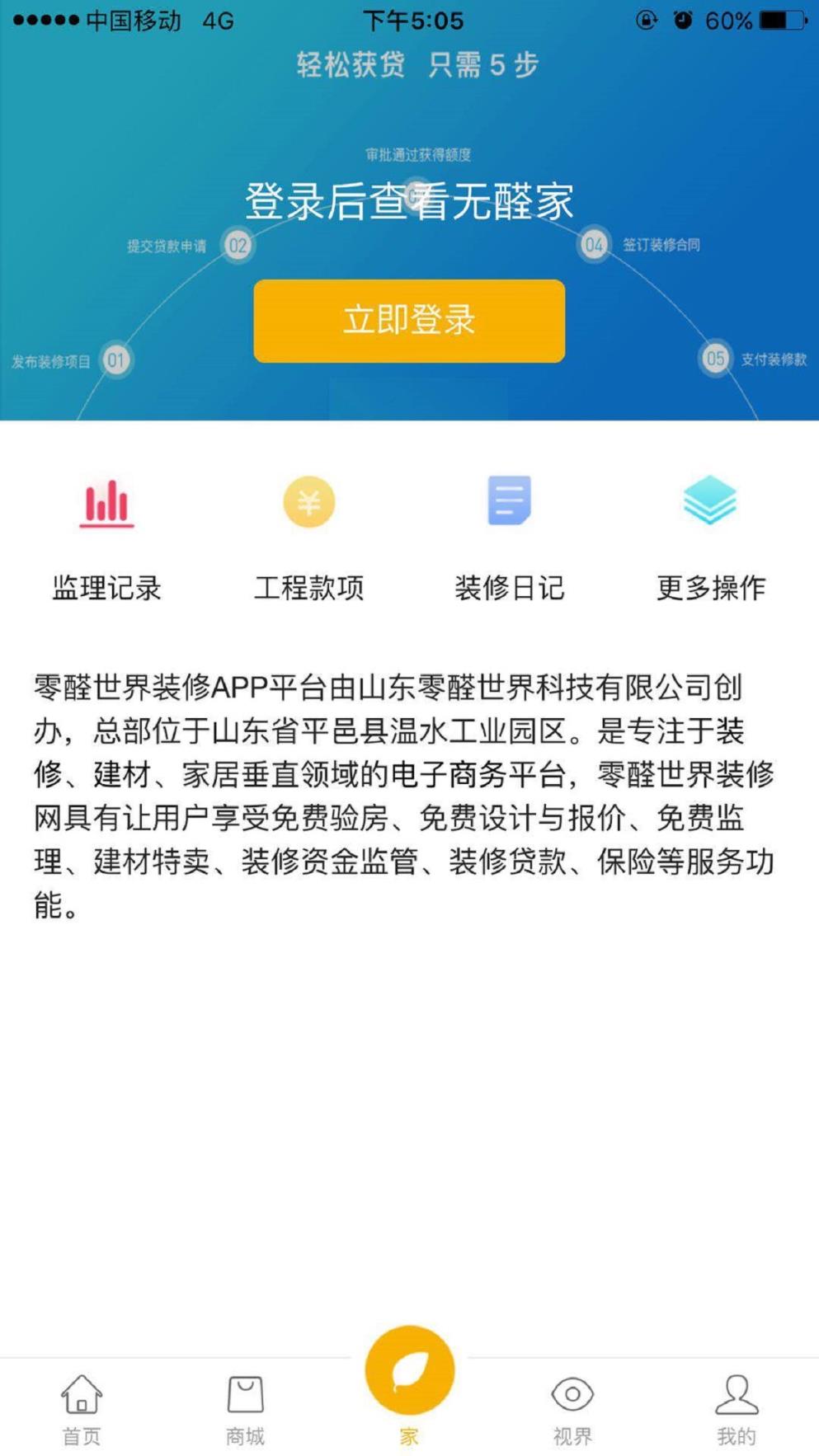Click the 轻松获贷 只需5步 heading
The image size is (819, 1456).
(x=411, y=66)
